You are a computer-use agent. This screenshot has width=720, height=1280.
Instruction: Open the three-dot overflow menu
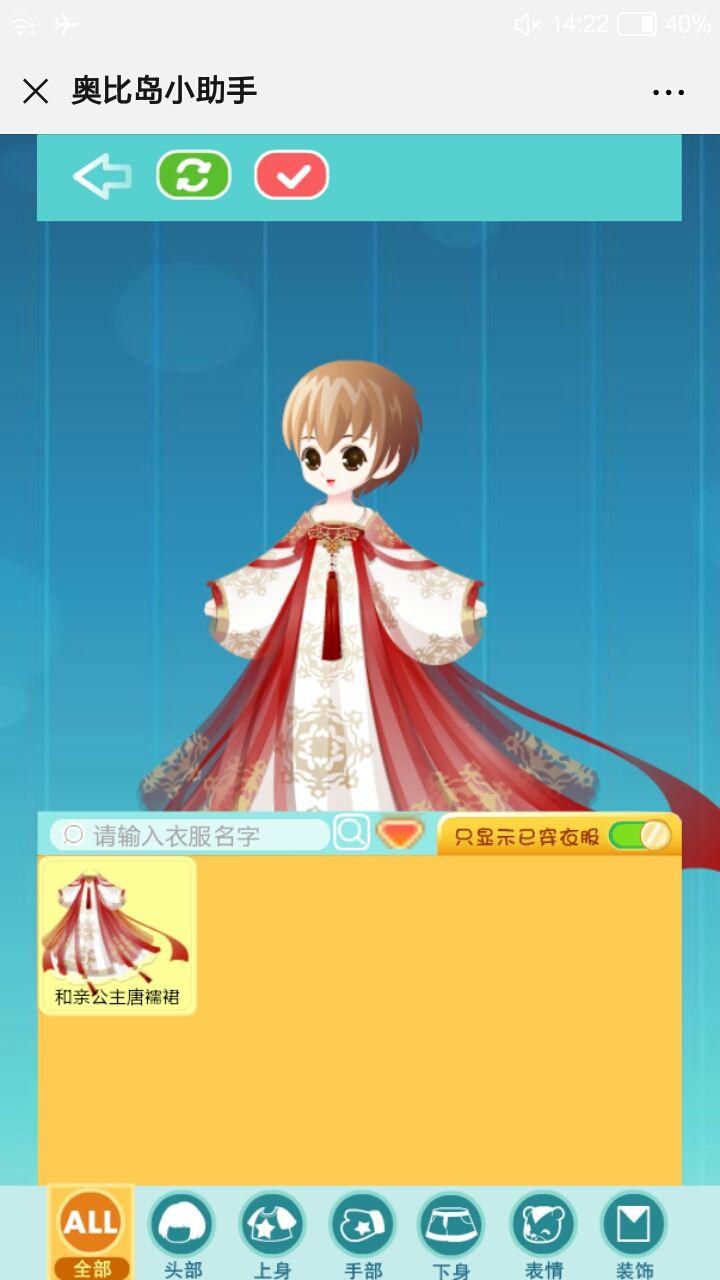click(x=668, y=92)
